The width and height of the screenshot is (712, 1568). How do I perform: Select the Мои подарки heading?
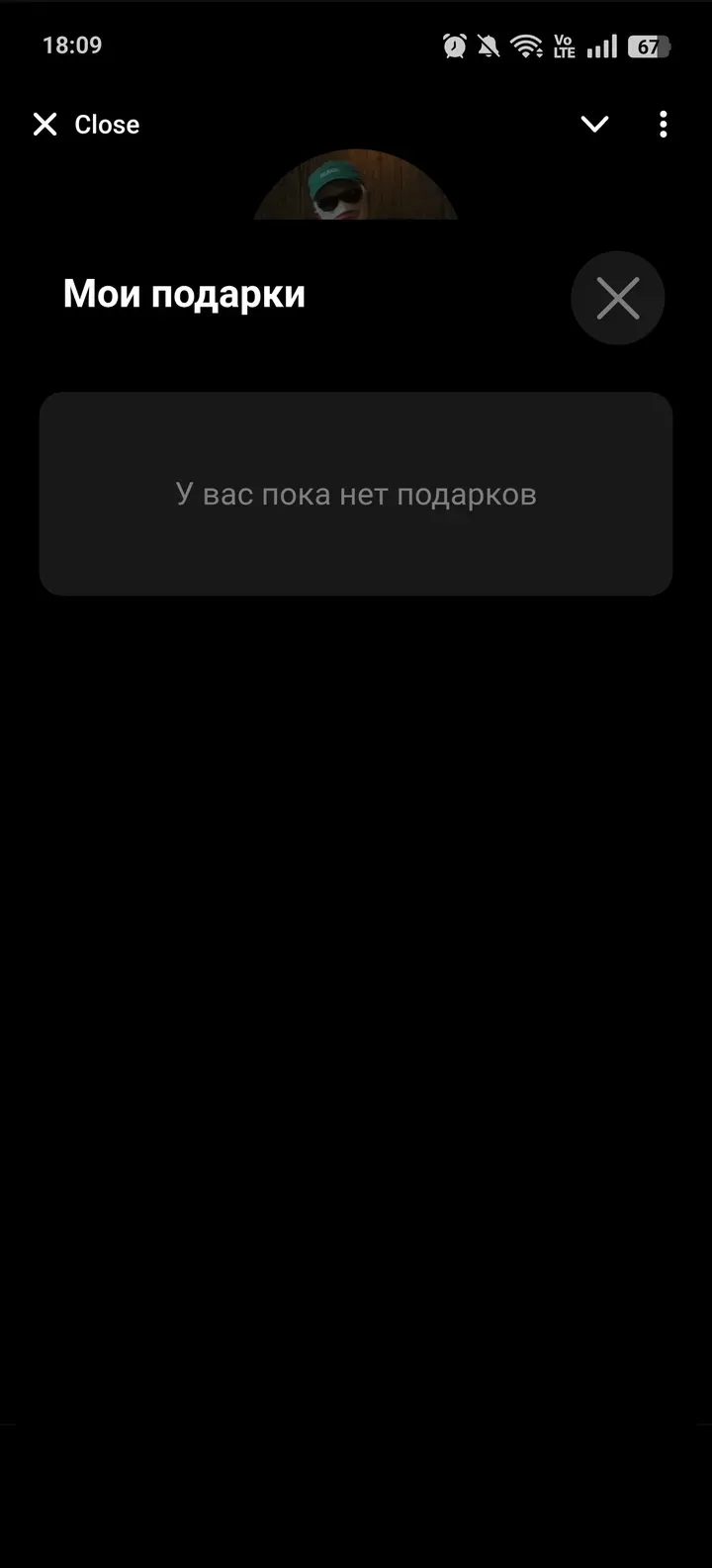[184, 294]
